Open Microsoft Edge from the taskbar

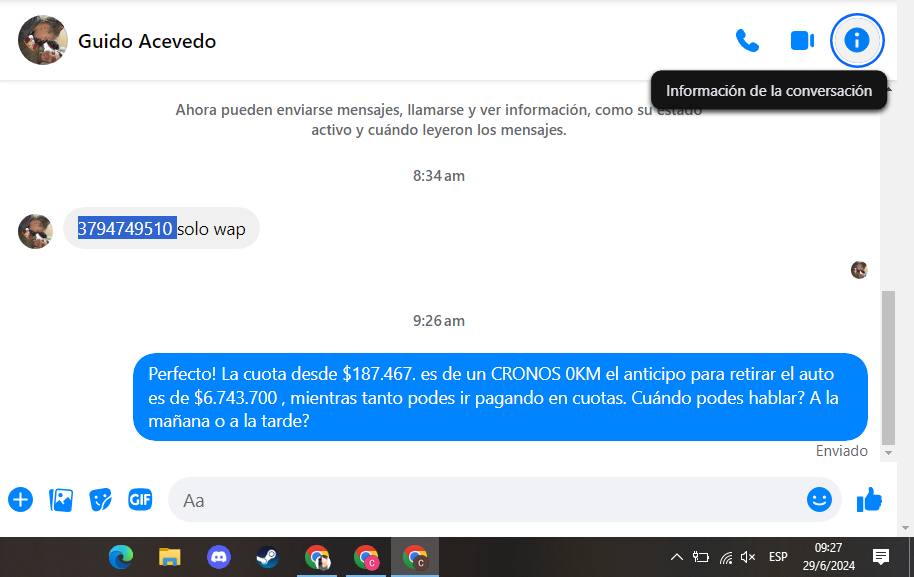[121, 557]
